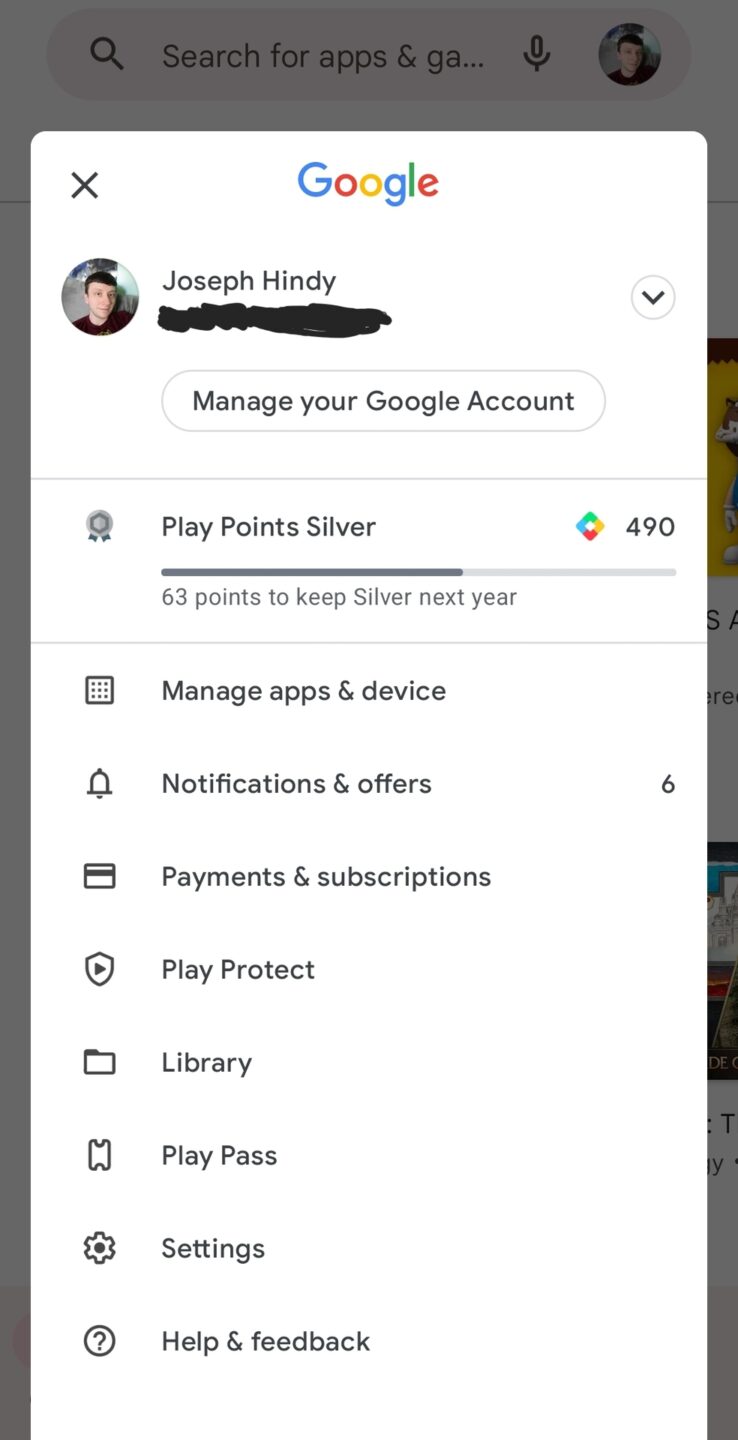The image size is (738, 1440).
Task: Tap Joseph Hindy's profile picture
Action: pyautogui.click(x=100, y=297)
